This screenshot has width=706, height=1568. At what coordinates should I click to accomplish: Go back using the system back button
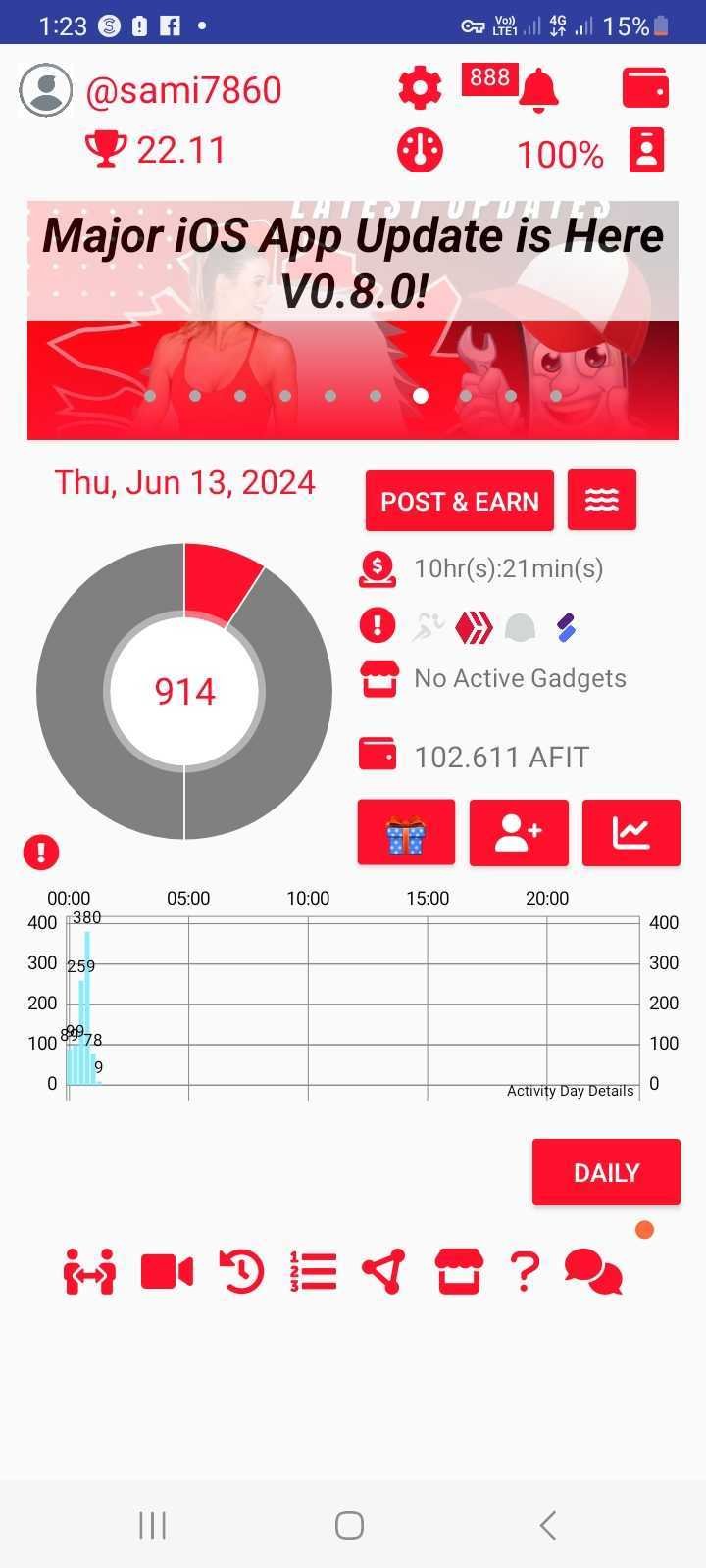pos(548,1525)
